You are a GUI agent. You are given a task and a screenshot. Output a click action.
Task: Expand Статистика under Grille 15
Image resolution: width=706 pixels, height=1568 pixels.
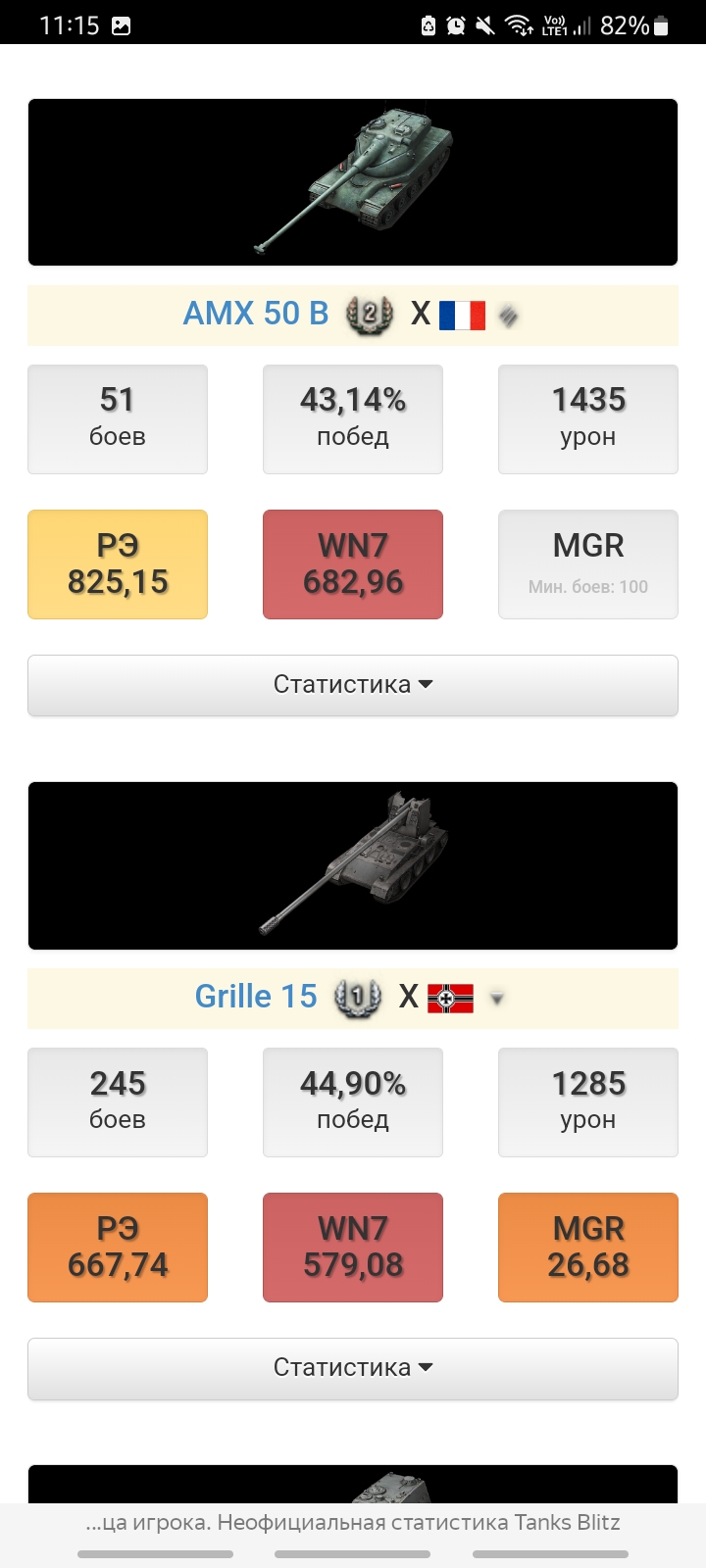(x=353, y=1368)
